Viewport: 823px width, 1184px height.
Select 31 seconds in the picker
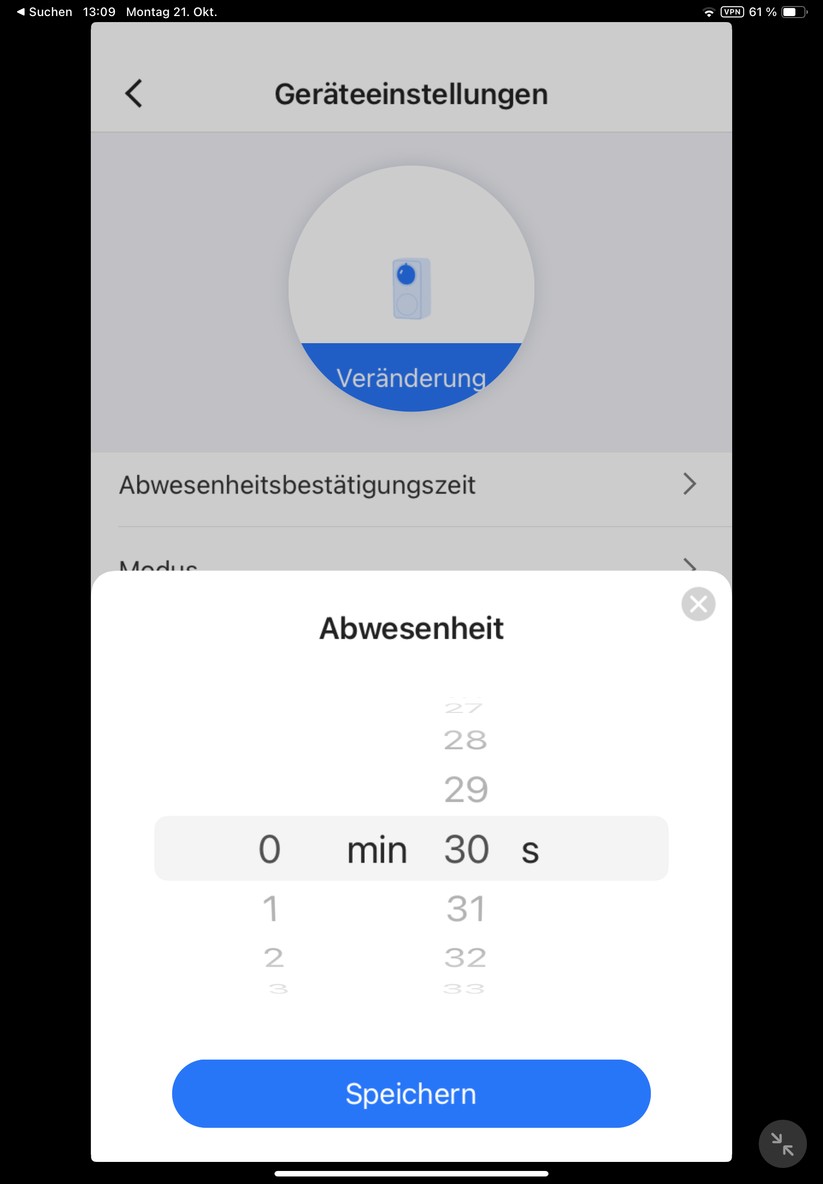coord(465,907)
